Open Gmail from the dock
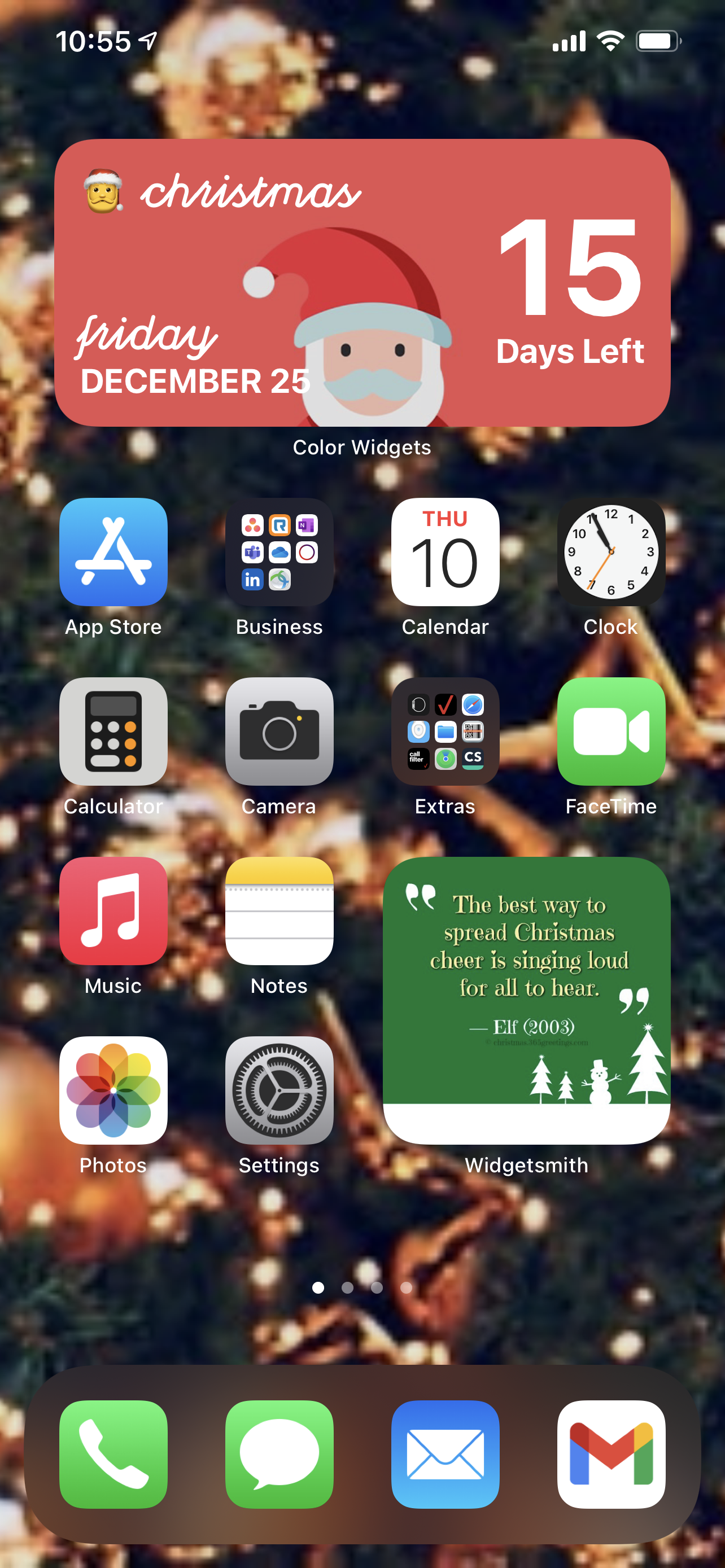This screenshot has height=1568, width=725. [x=611, y=1454]
